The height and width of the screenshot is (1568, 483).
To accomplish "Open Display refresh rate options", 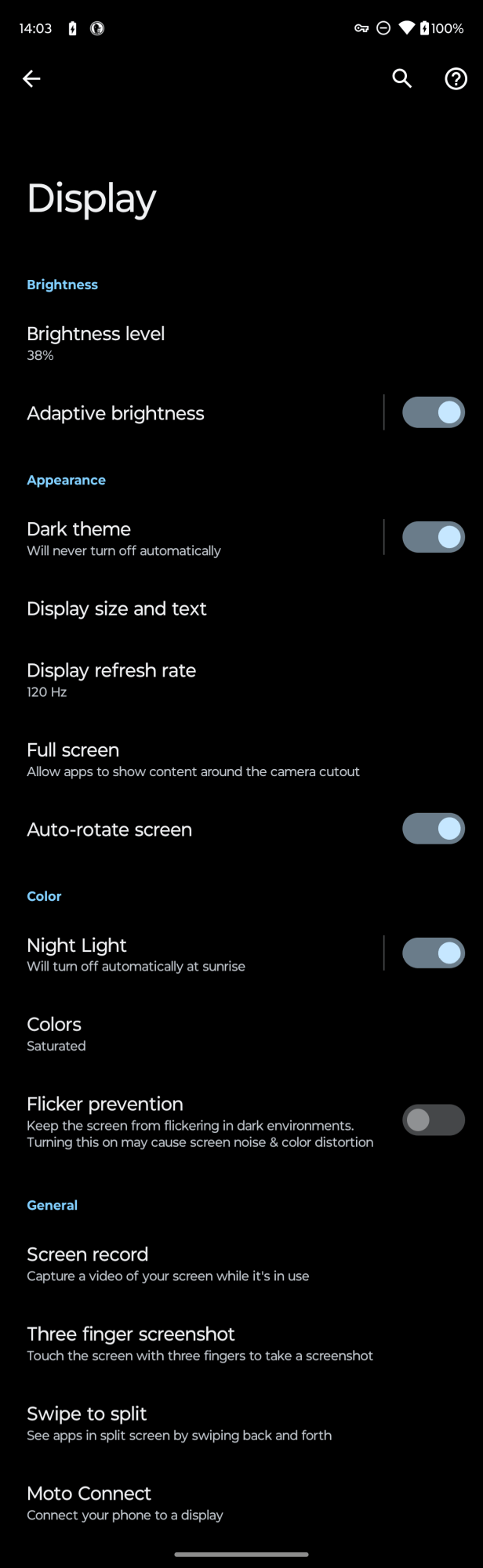I will click(x=111, y=680).
